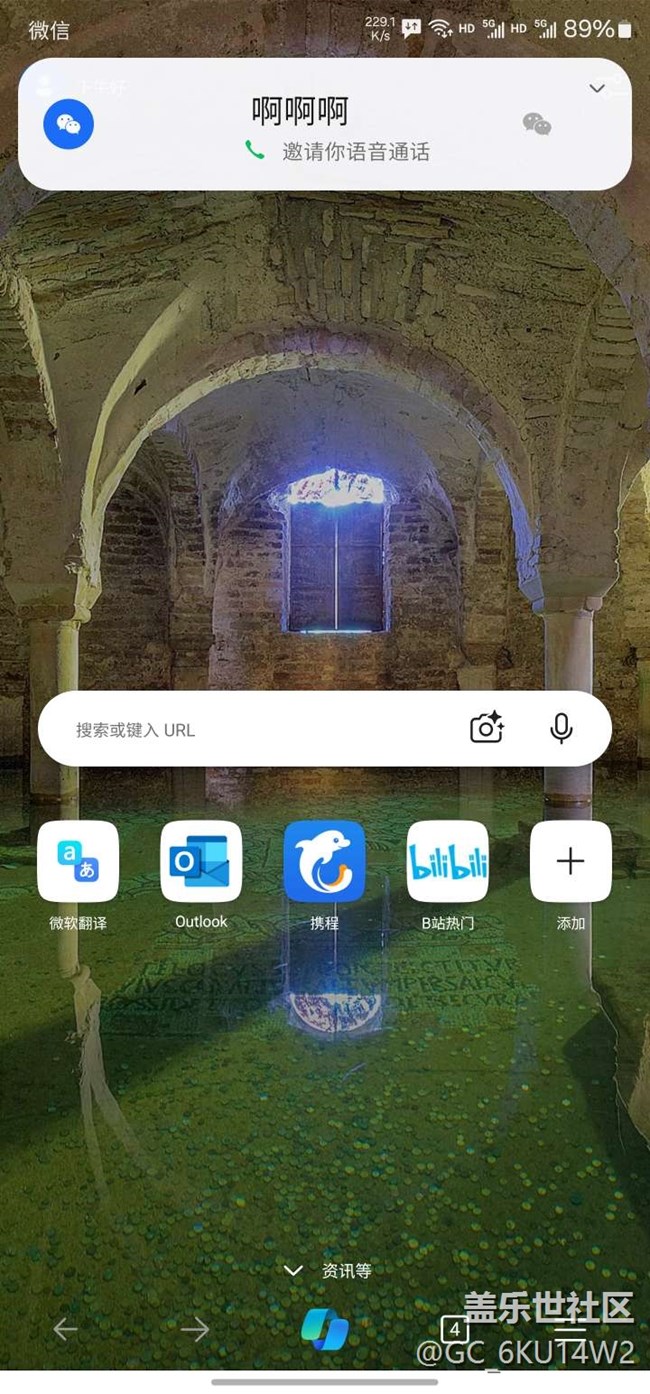Open the B站热门 shortcut
Image resolution: width=650 pixels, height=1394 pixels.
point(447,862)
